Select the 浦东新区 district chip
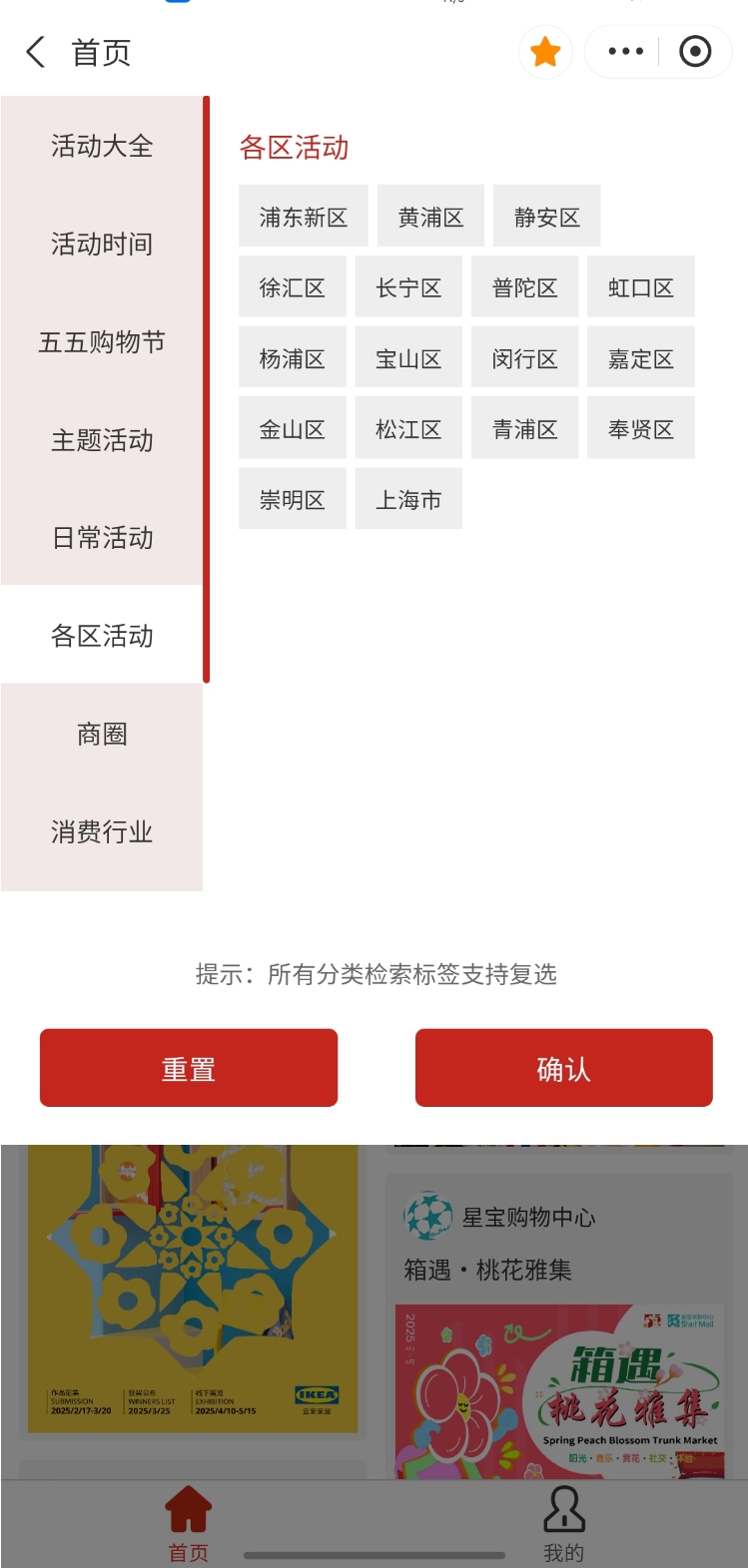This screenshot has width=748, height=1568. coord(304,217)
